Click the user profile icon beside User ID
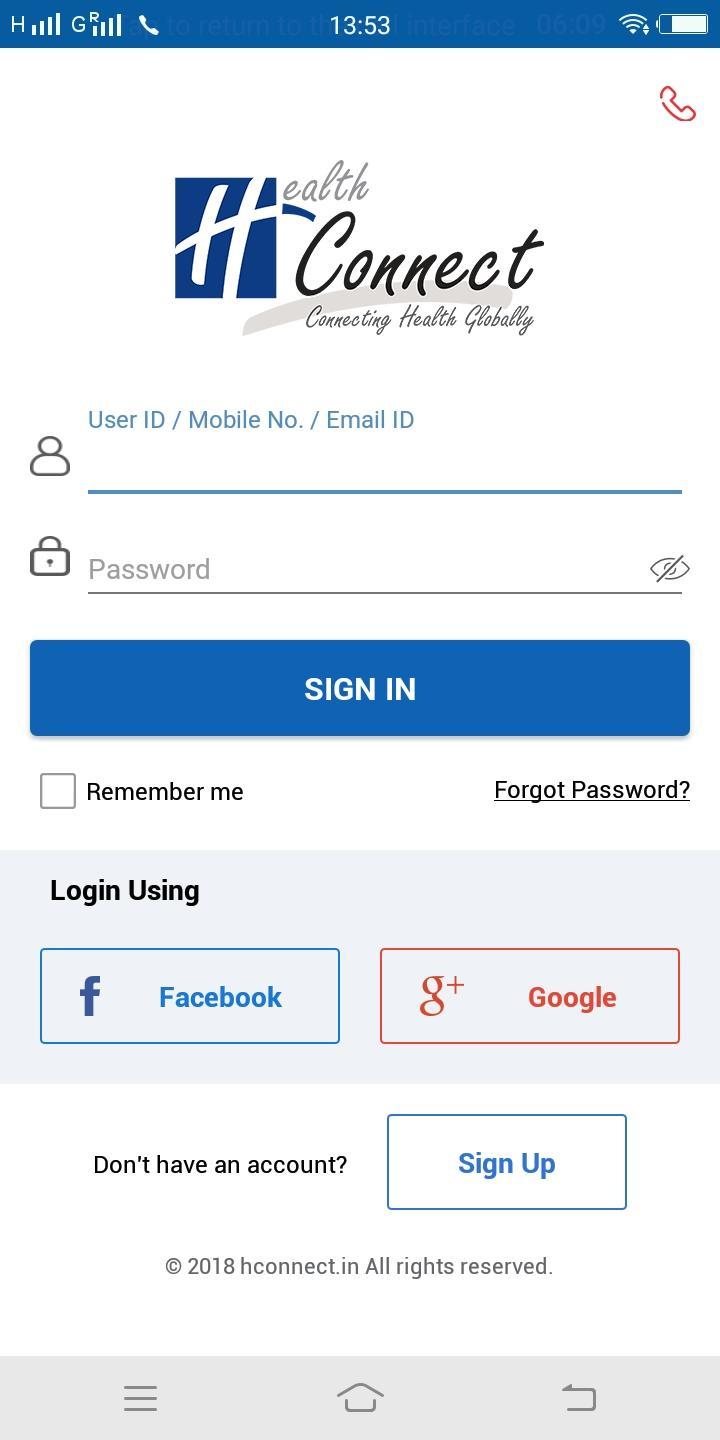The image size is (720, 1440). [x=50, y=457]
